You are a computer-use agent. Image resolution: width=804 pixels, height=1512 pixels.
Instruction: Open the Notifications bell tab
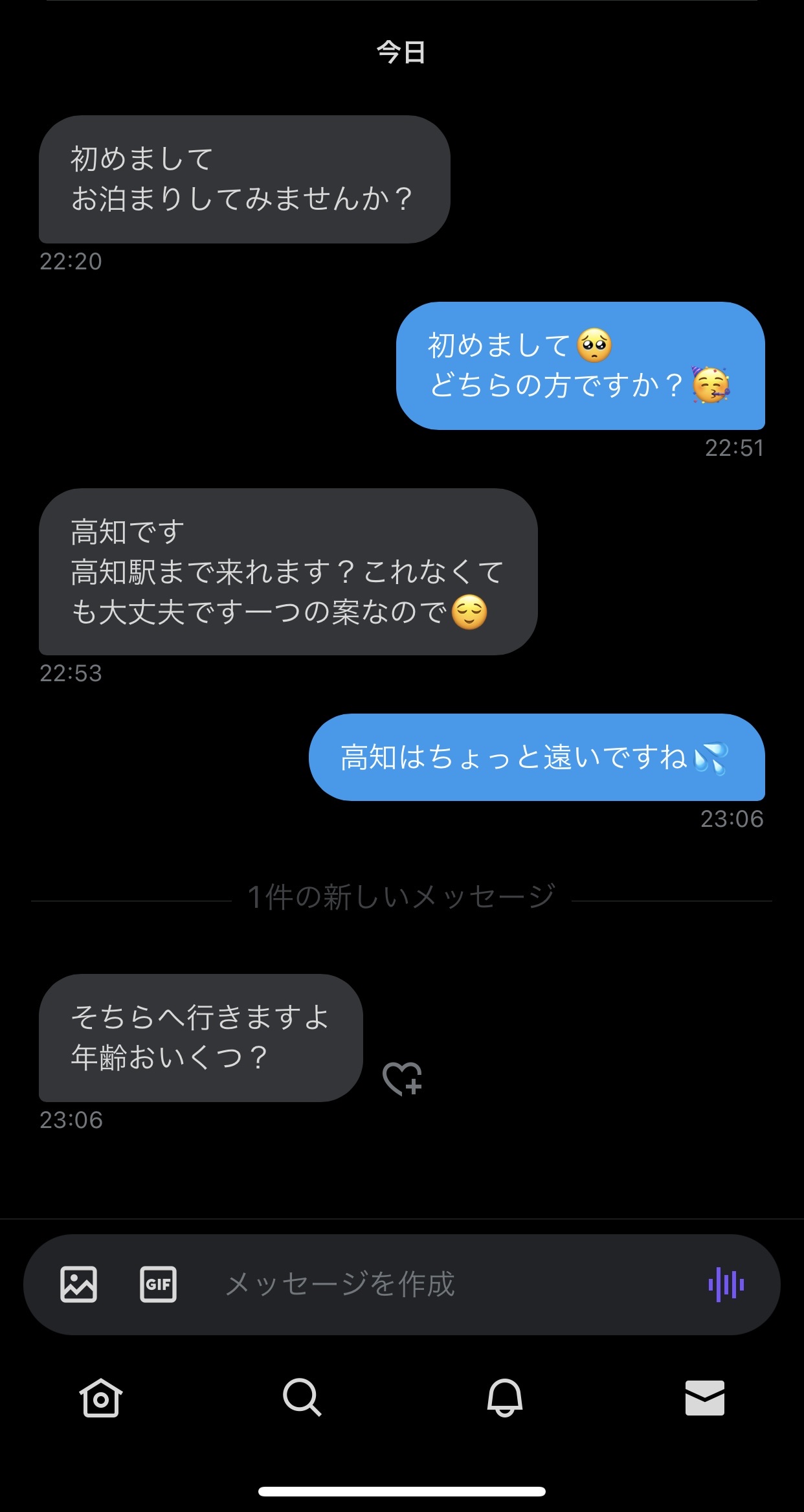504,1398
